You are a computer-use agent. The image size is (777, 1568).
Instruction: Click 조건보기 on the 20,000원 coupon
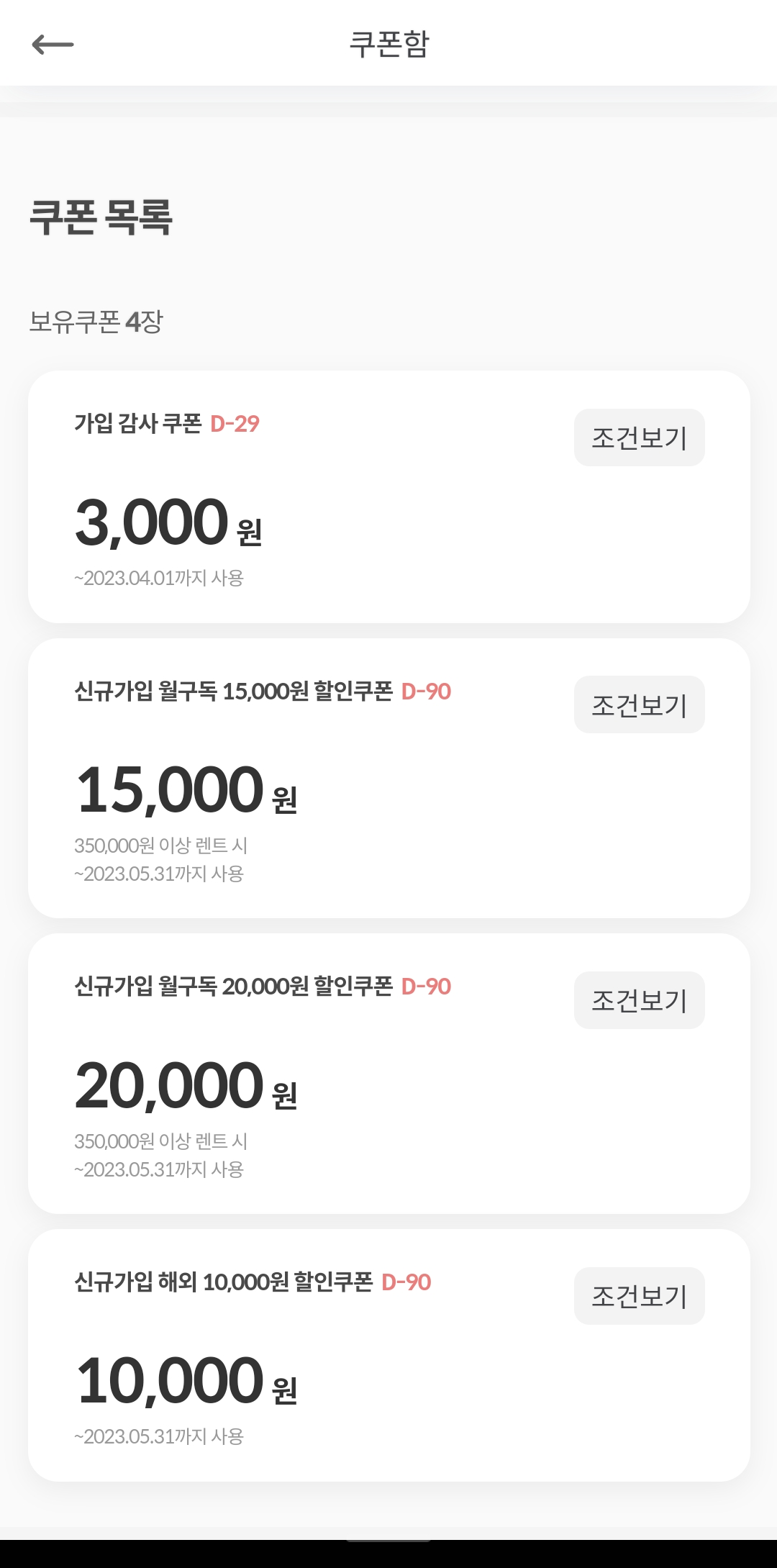(x=639, y=1000)
